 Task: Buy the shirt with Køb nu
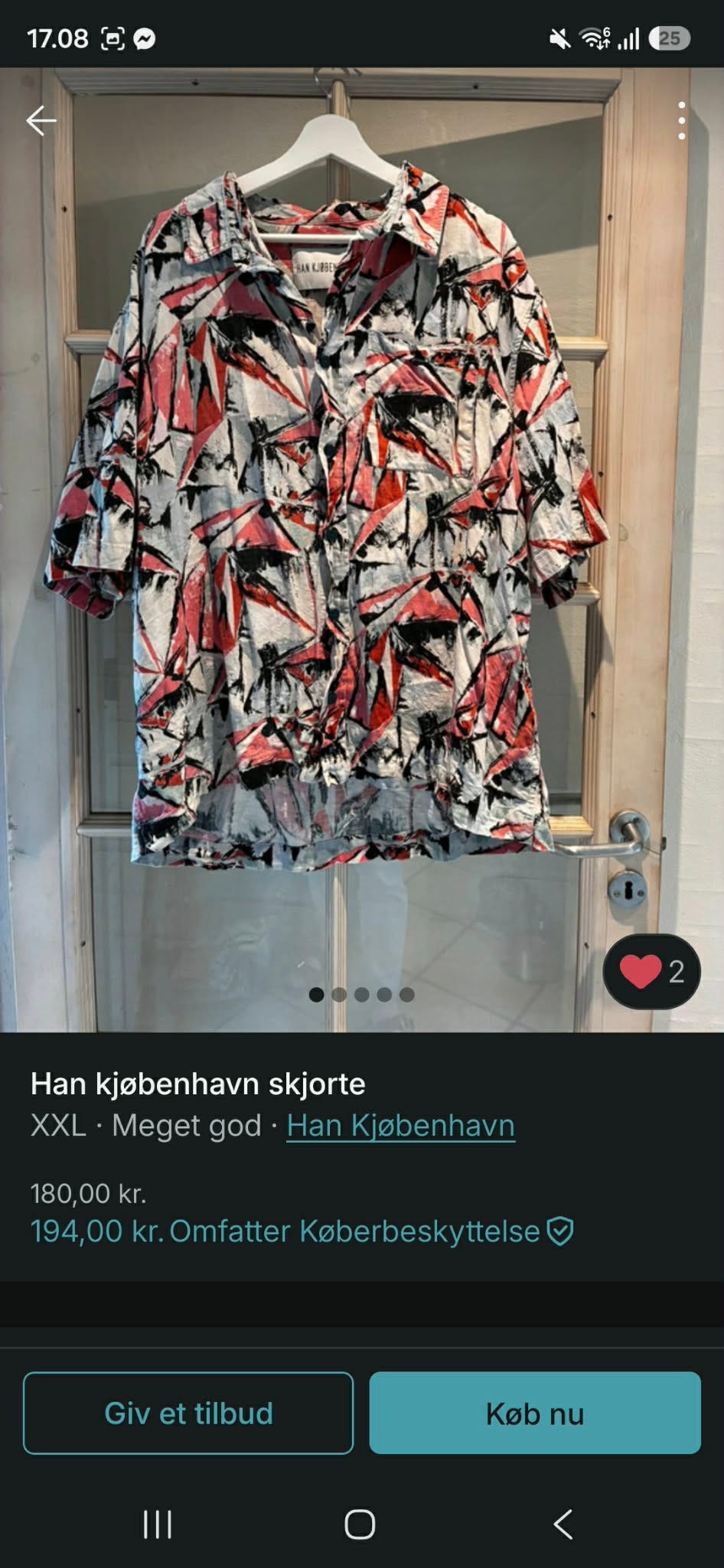535,1413
